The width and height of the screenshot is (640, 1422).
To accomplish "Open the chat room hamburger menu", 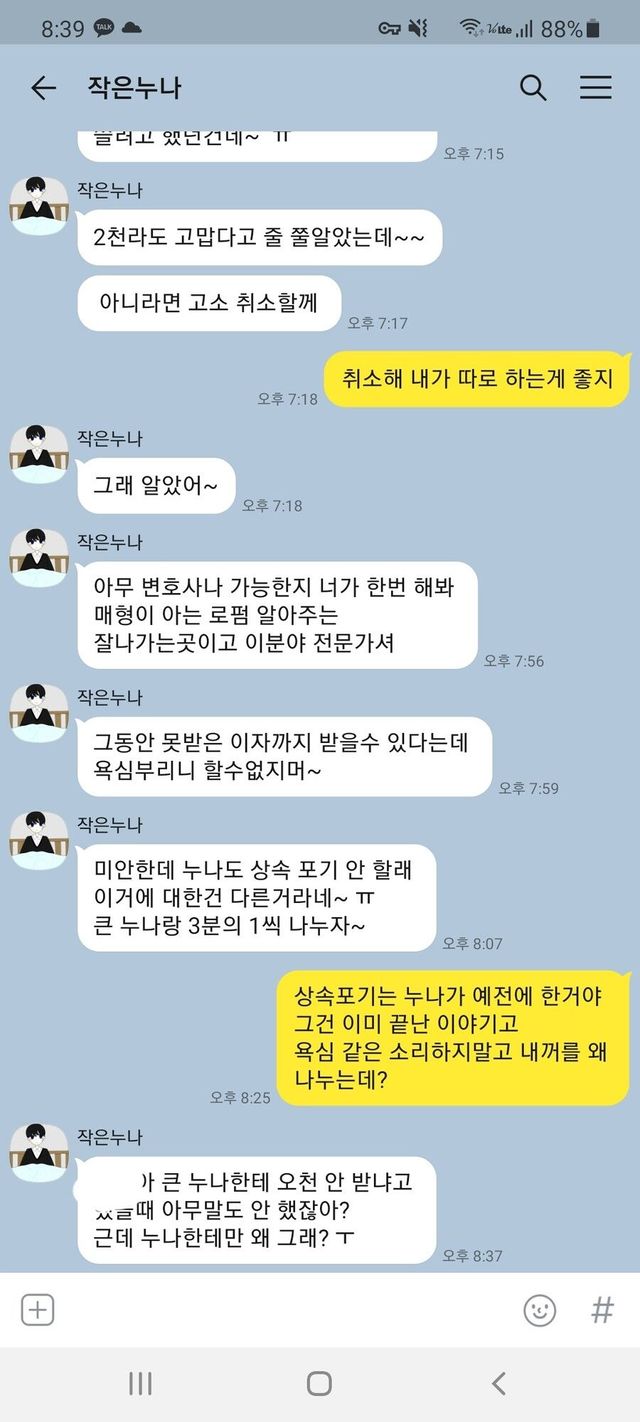I will (x=596, y=88).
